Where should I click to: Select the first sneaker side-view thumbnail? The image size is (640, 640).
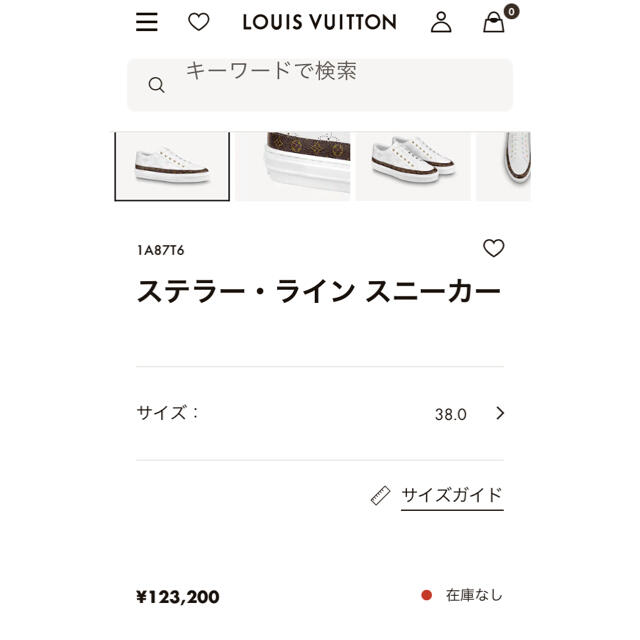pos(172,165)
